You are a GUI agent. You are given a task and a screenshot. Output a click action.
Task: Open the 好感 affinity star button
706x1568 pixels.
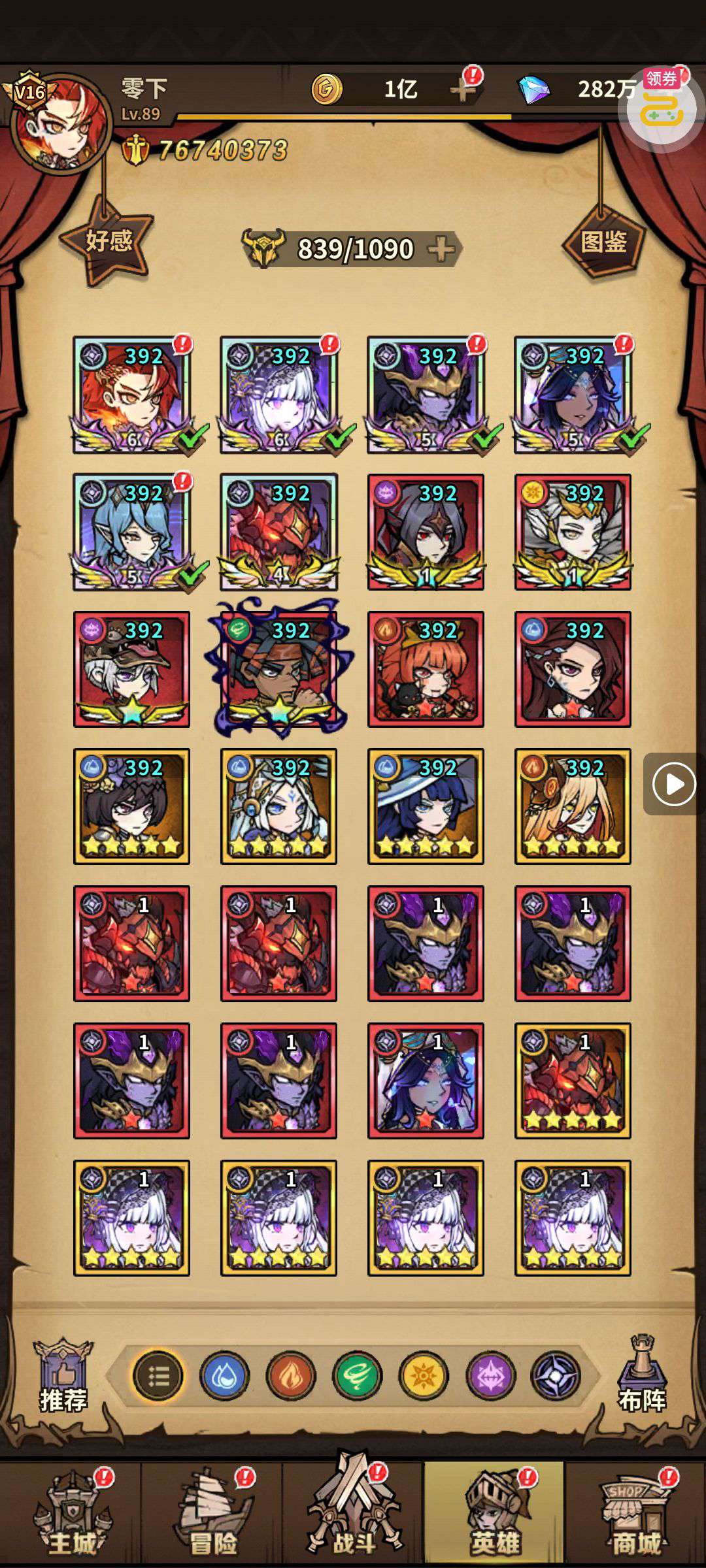click(x=108, y=240)
